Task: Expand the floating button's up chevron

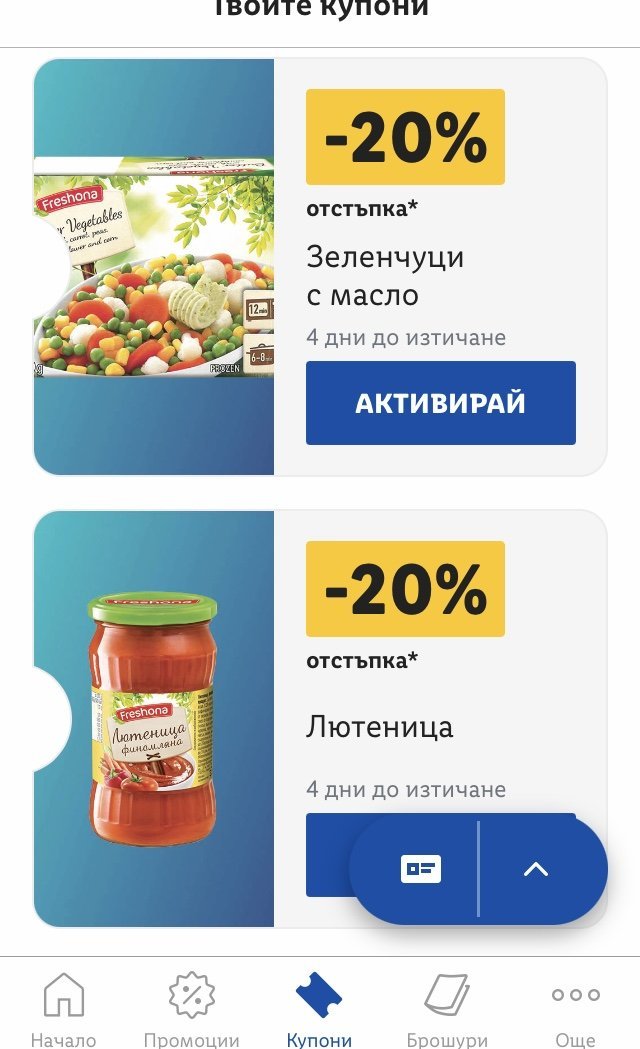Action: pyautogui.click(x=536, y=869)
